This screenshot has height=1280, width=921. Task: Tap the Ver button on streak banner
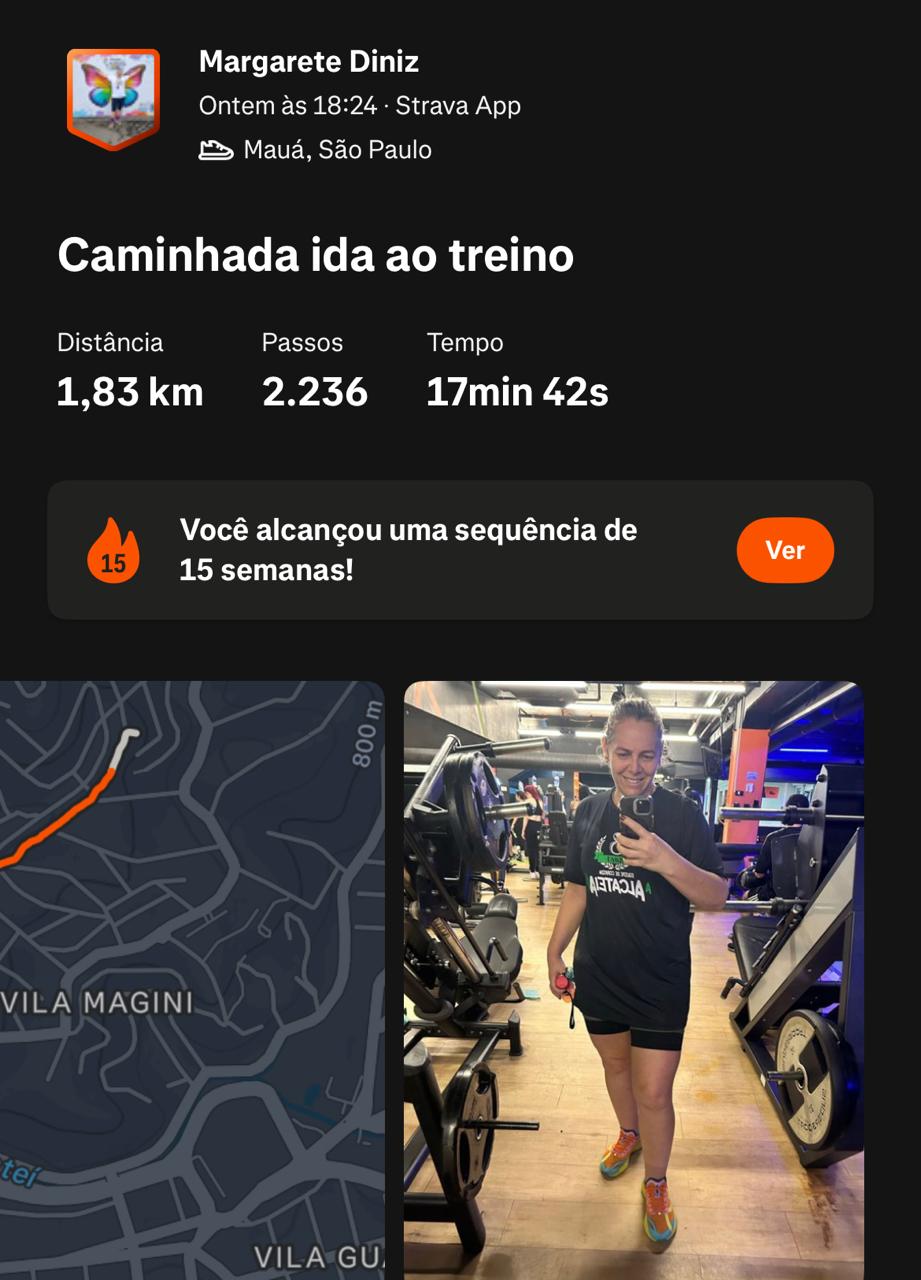[785, 550]
